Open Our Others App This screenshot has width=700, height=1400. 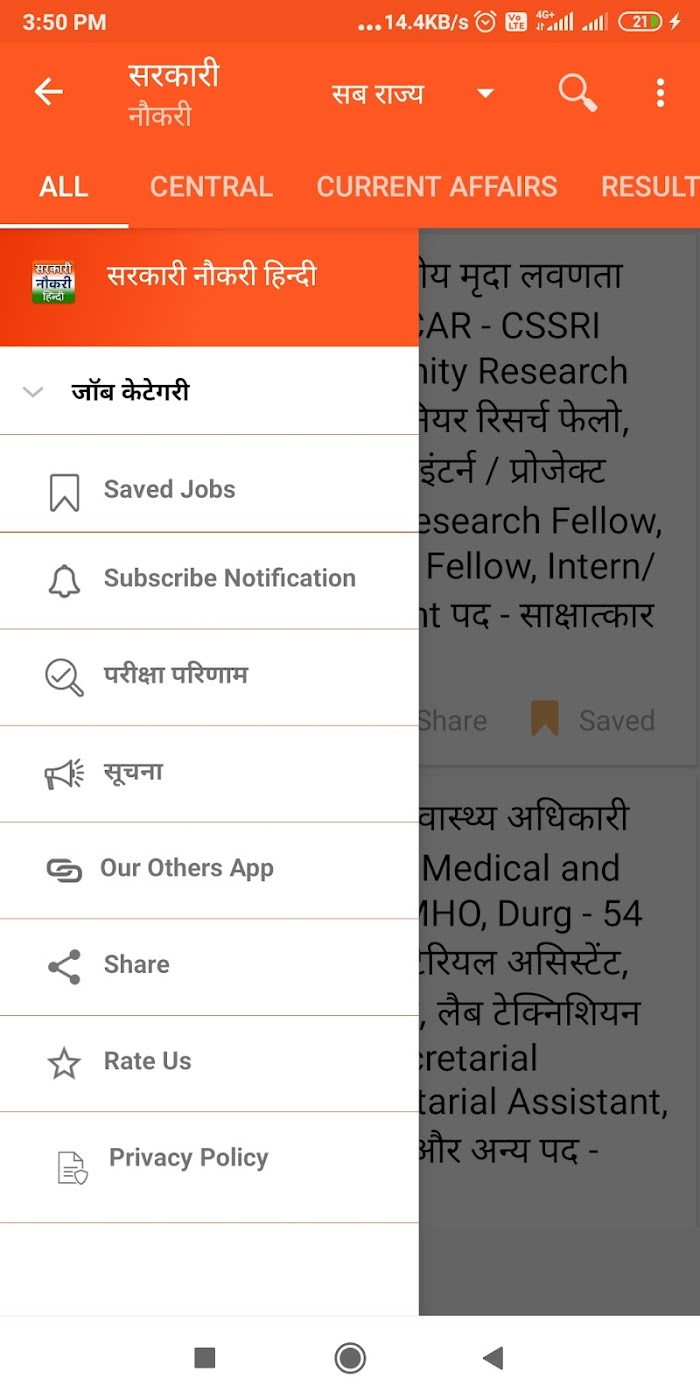pos(209,870)
